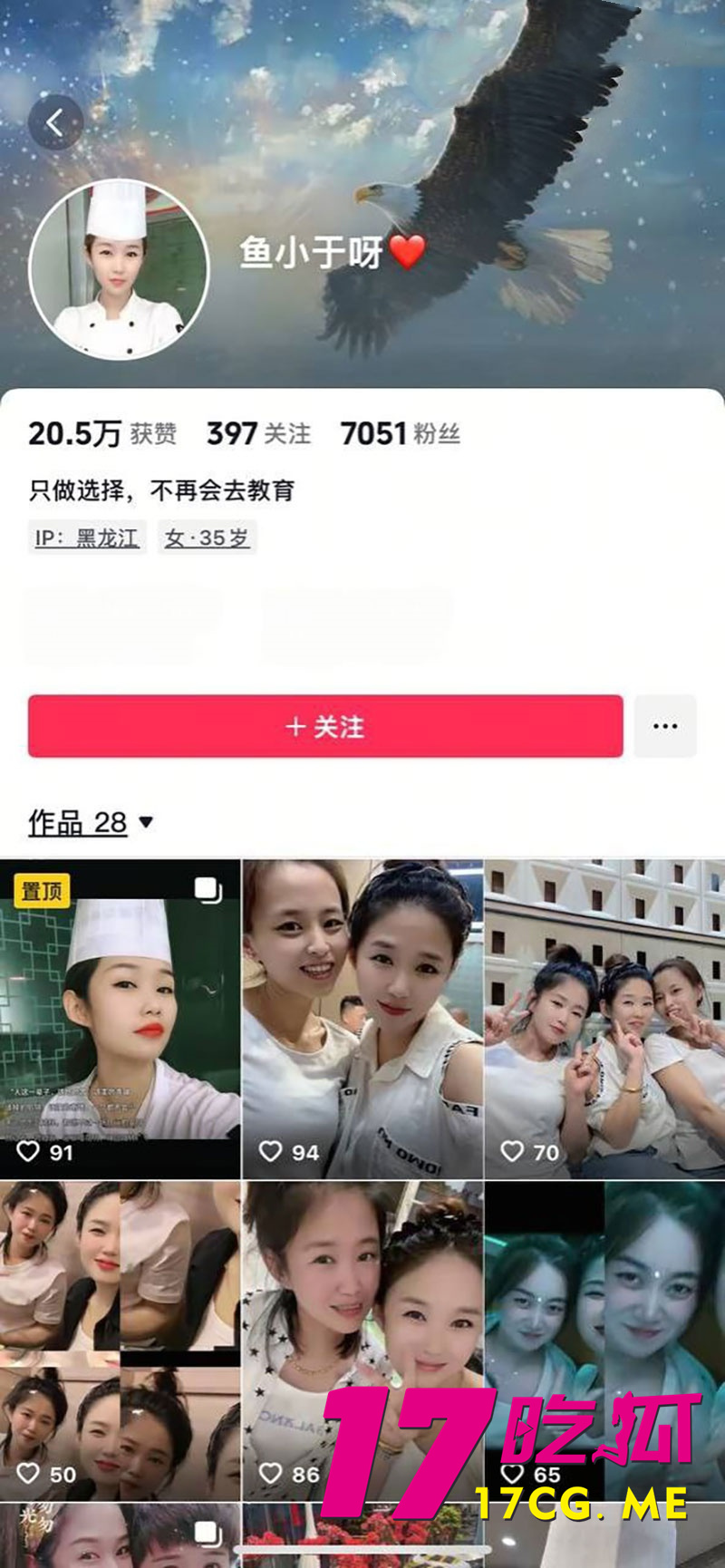View the 7051 粉丝 followers list

coord(400,434)
